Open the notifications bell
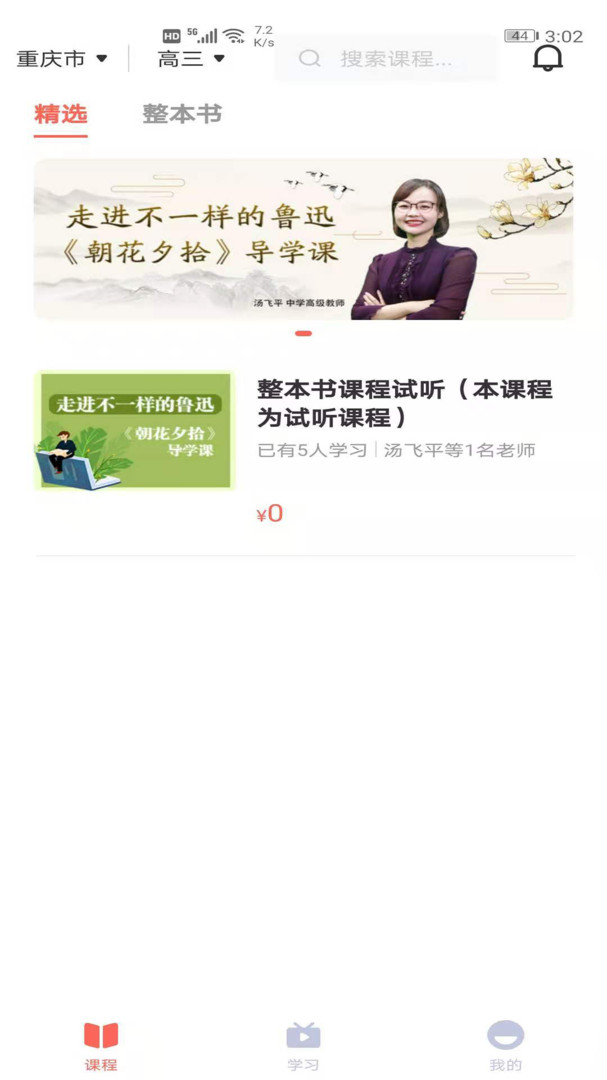 point(547,58)
